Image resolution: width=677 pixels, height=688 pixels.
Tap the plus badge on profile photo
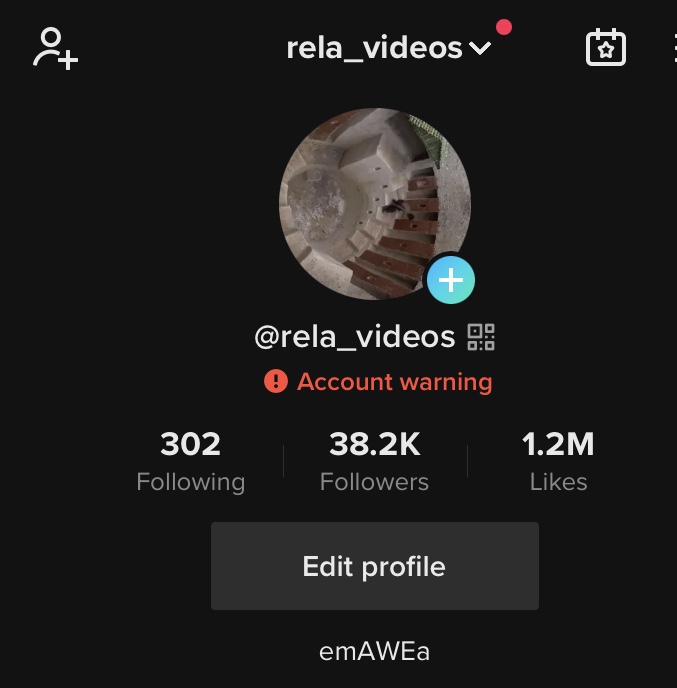pyautogui.click(x=451, y=279)
